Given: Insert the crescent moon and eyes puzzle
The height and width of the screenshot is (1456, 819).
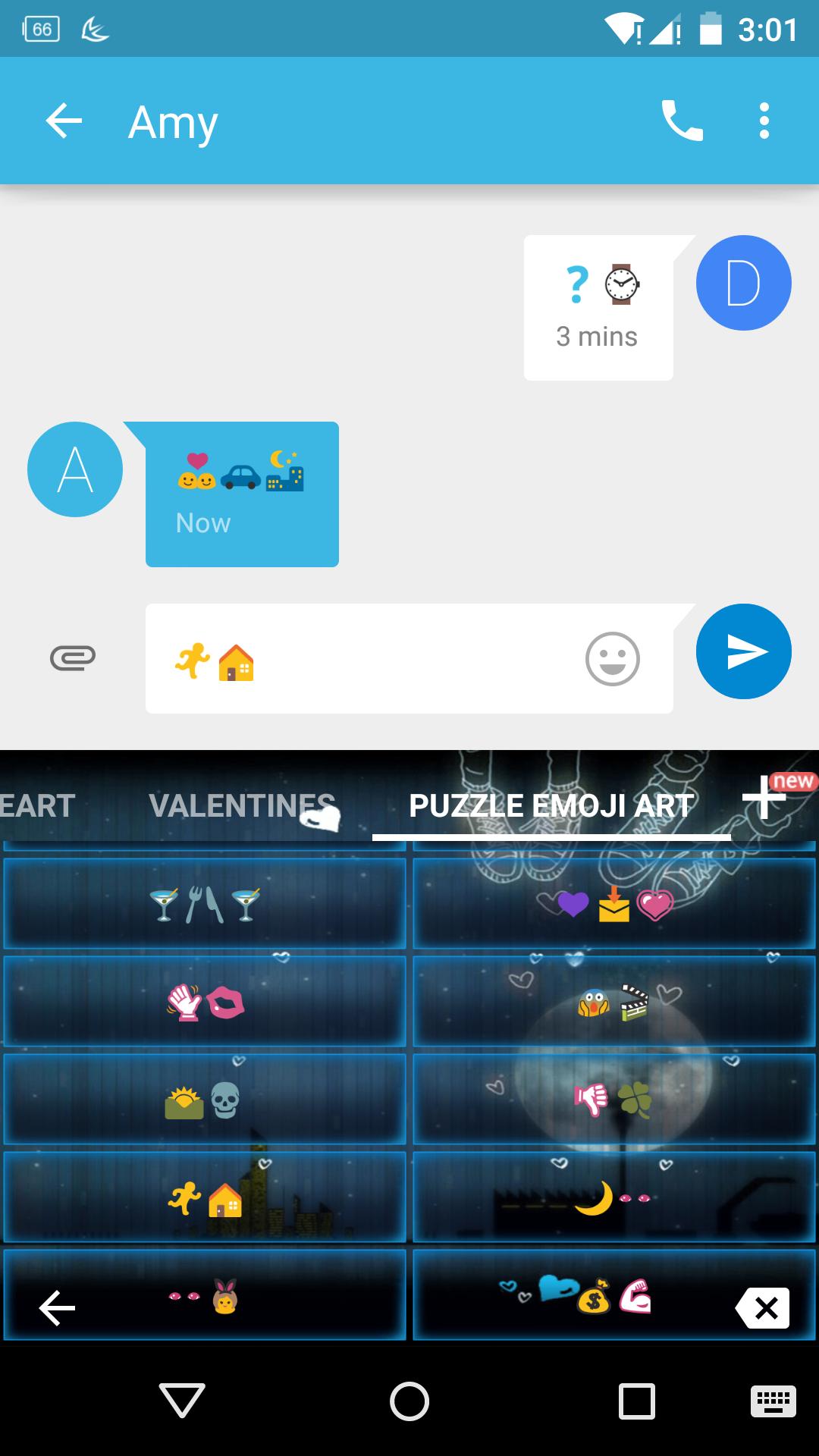Looking at the screenshot, I should tap(613, 1198).
